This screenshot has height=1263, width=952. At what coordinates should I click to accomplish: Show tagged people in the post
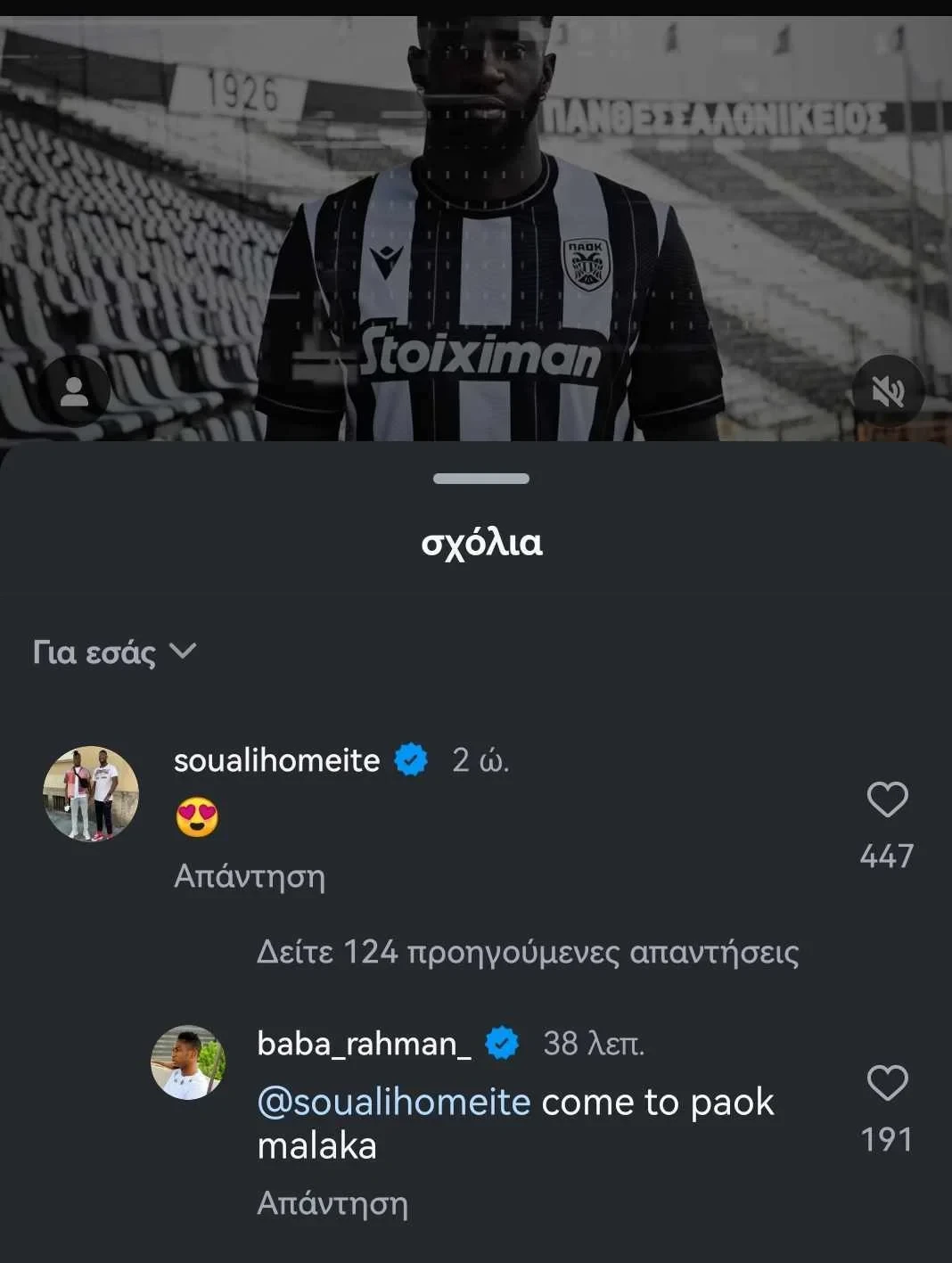tap(75, 390)
